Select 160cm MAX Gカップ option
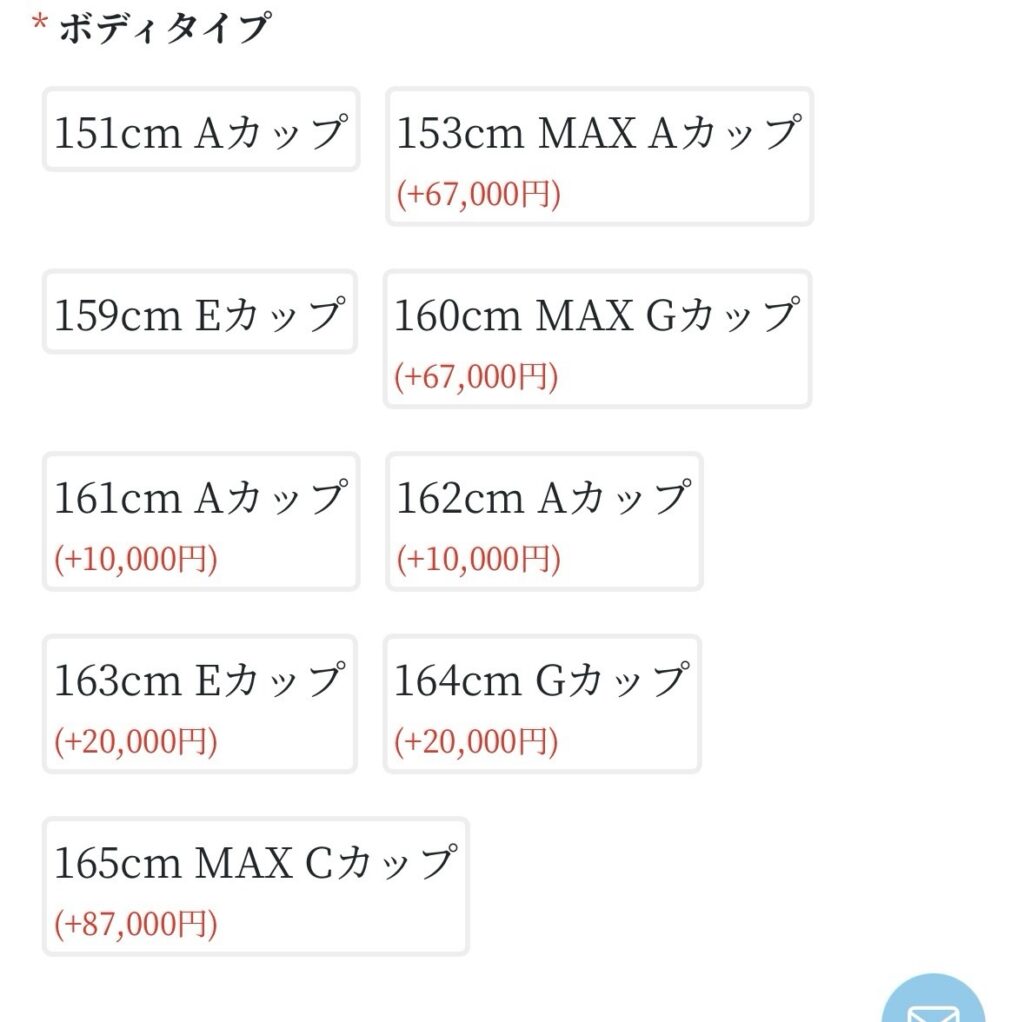 598,339
